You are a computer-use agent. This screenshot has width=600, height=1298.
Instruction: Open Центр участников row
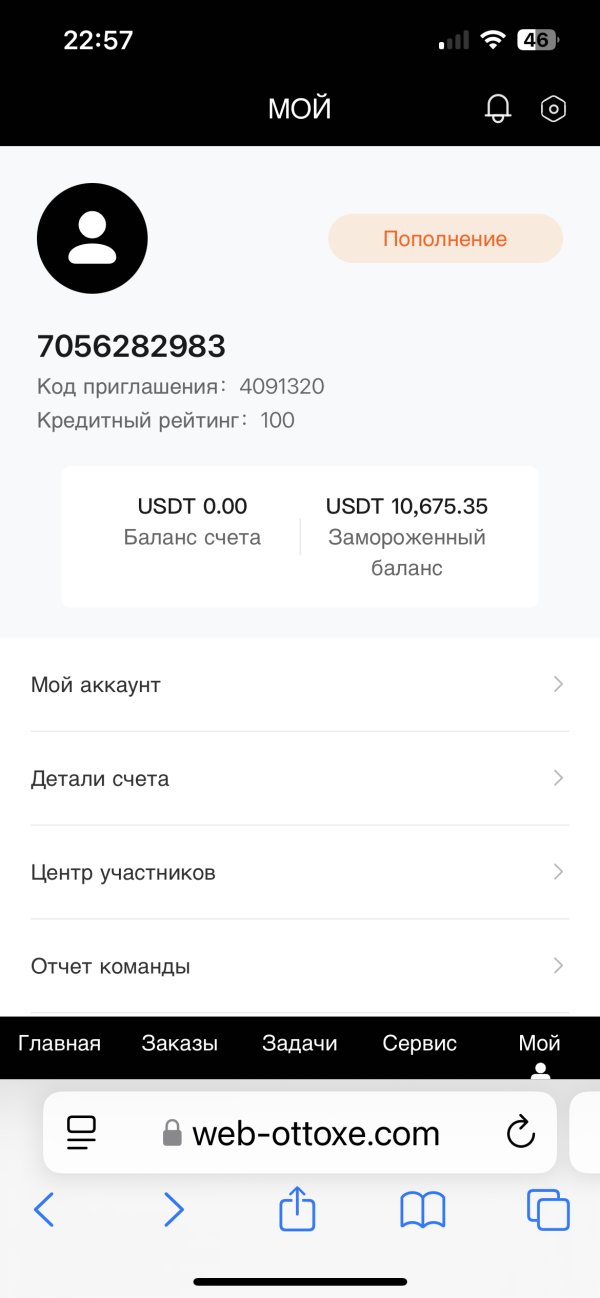click(300, 873)
